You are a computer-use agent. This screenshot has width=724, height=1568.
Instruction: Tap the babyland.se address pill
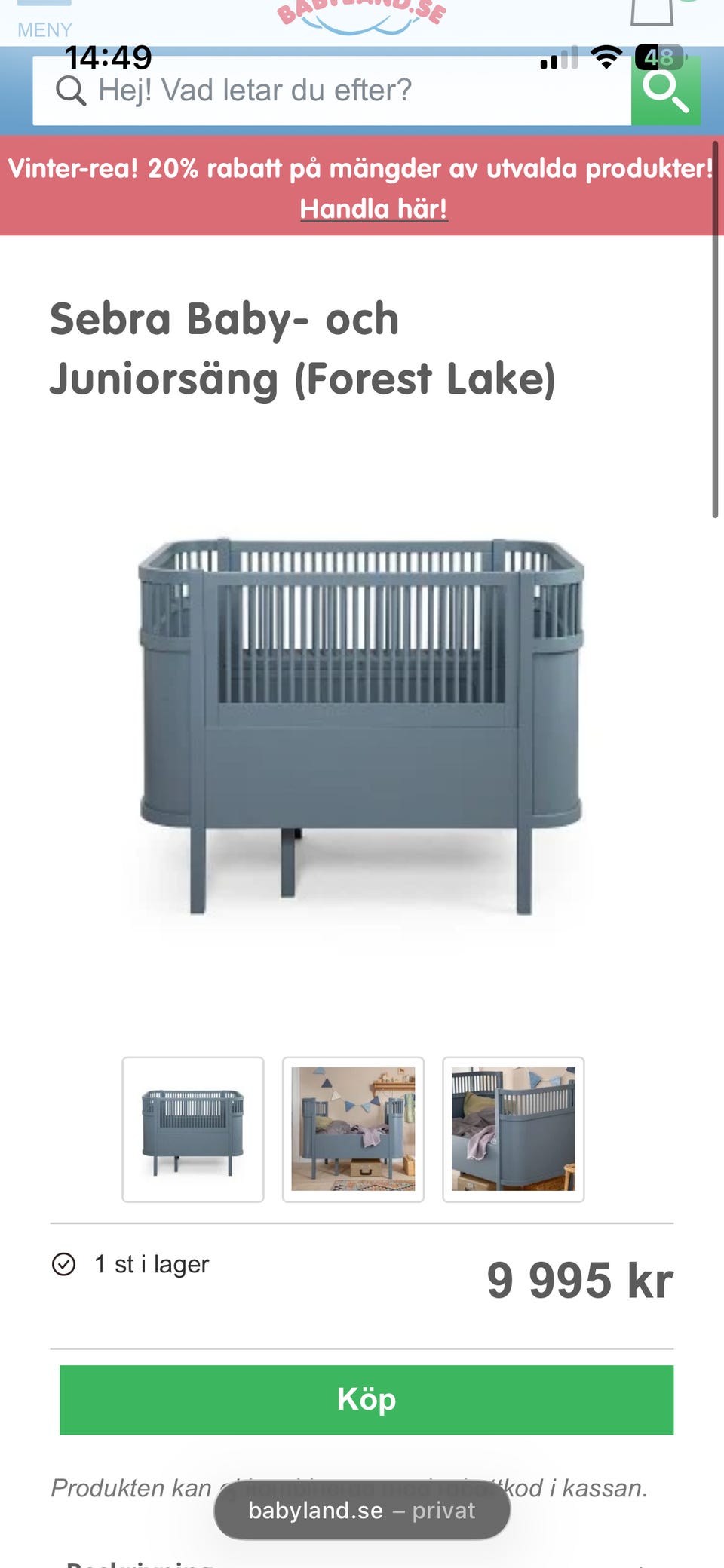362,1510
